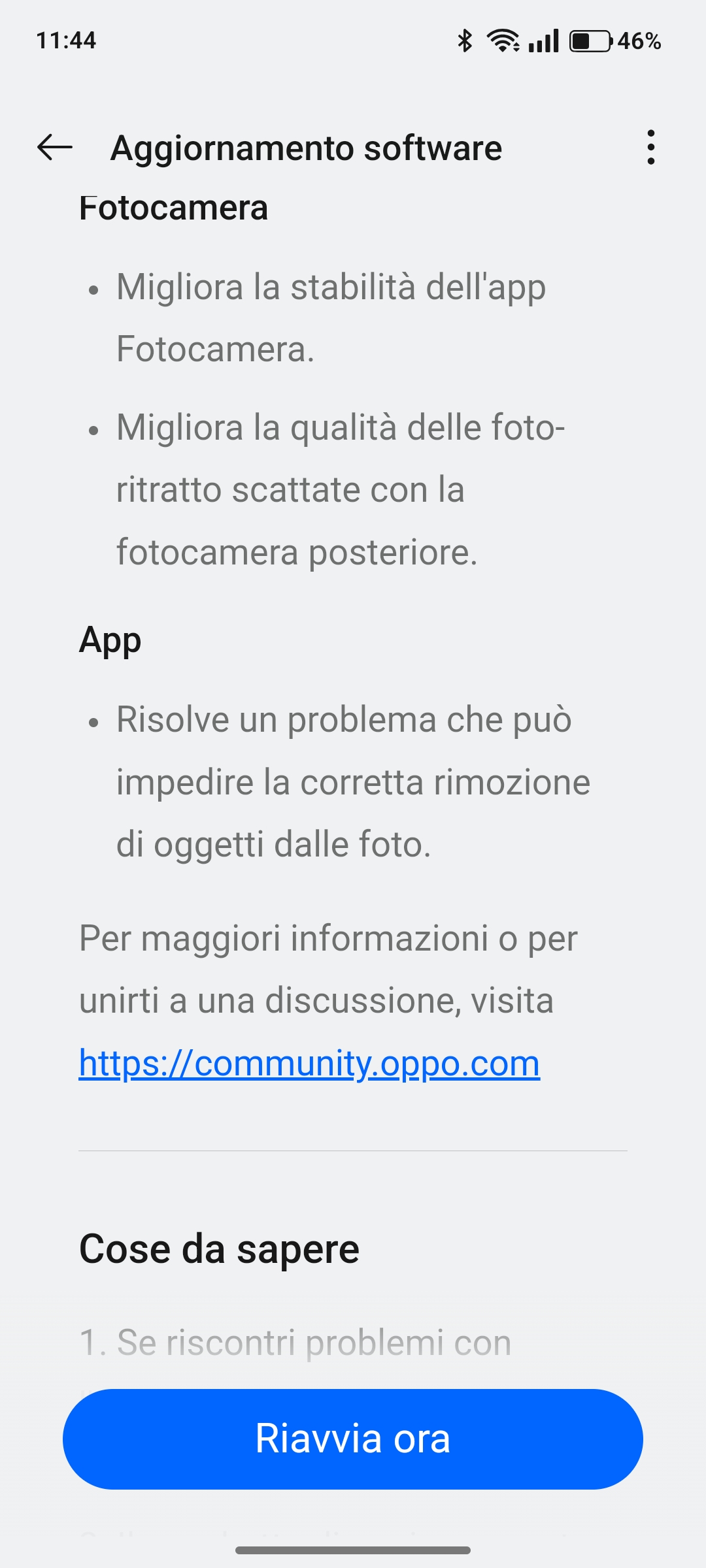Viewport: 706px width, 1568px height.
Task: Open the community.oppo.com link
Action: click(309, 1063)
